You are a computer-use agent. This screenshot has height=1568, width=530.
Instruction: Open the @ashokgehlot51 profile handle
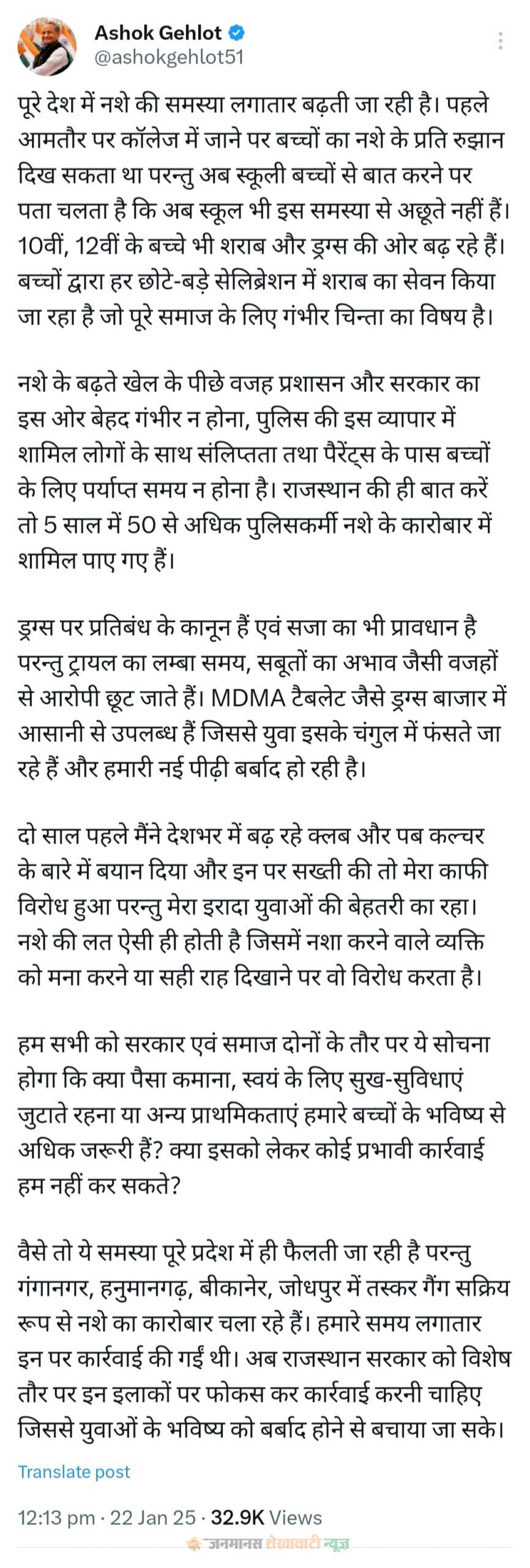pyautogui.click(x=169, y=57)
